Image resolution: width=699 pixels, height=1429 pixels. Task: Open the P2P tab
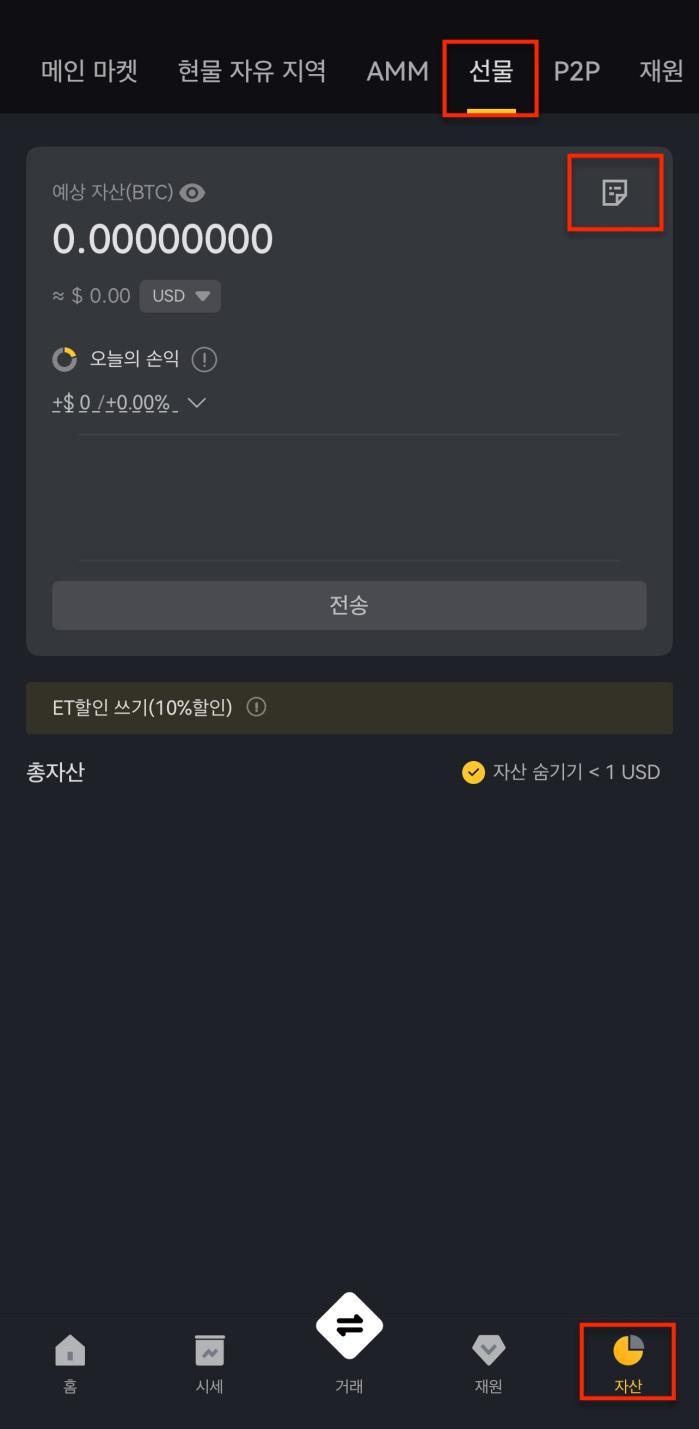[x=577, y=72]
